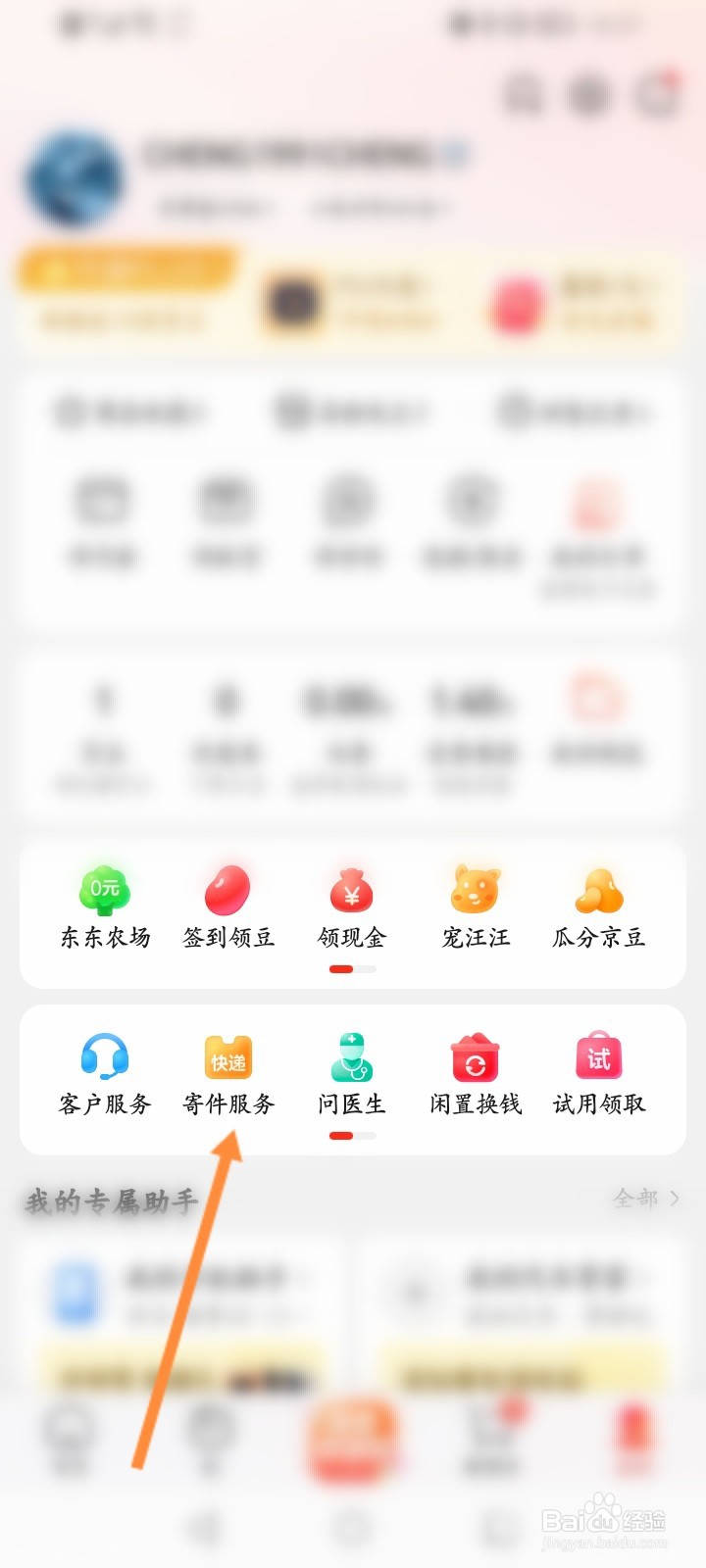Select the 宠汪汪 pet icon
Screen dimensions: 706x1568
click(475, 892)
